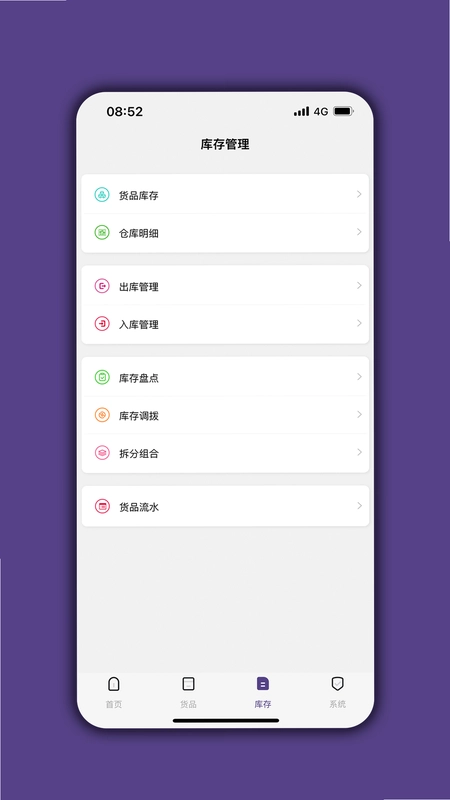450x800 pixels.
Task: View 货品流水 records
Action: pos(225,506)
